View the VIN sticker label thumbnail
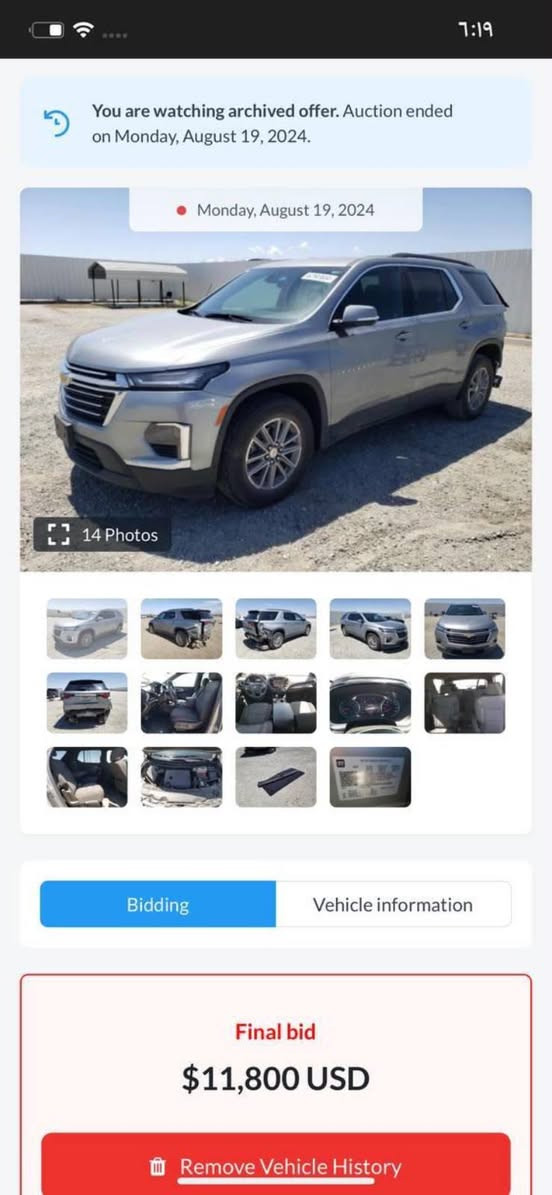 370,777
